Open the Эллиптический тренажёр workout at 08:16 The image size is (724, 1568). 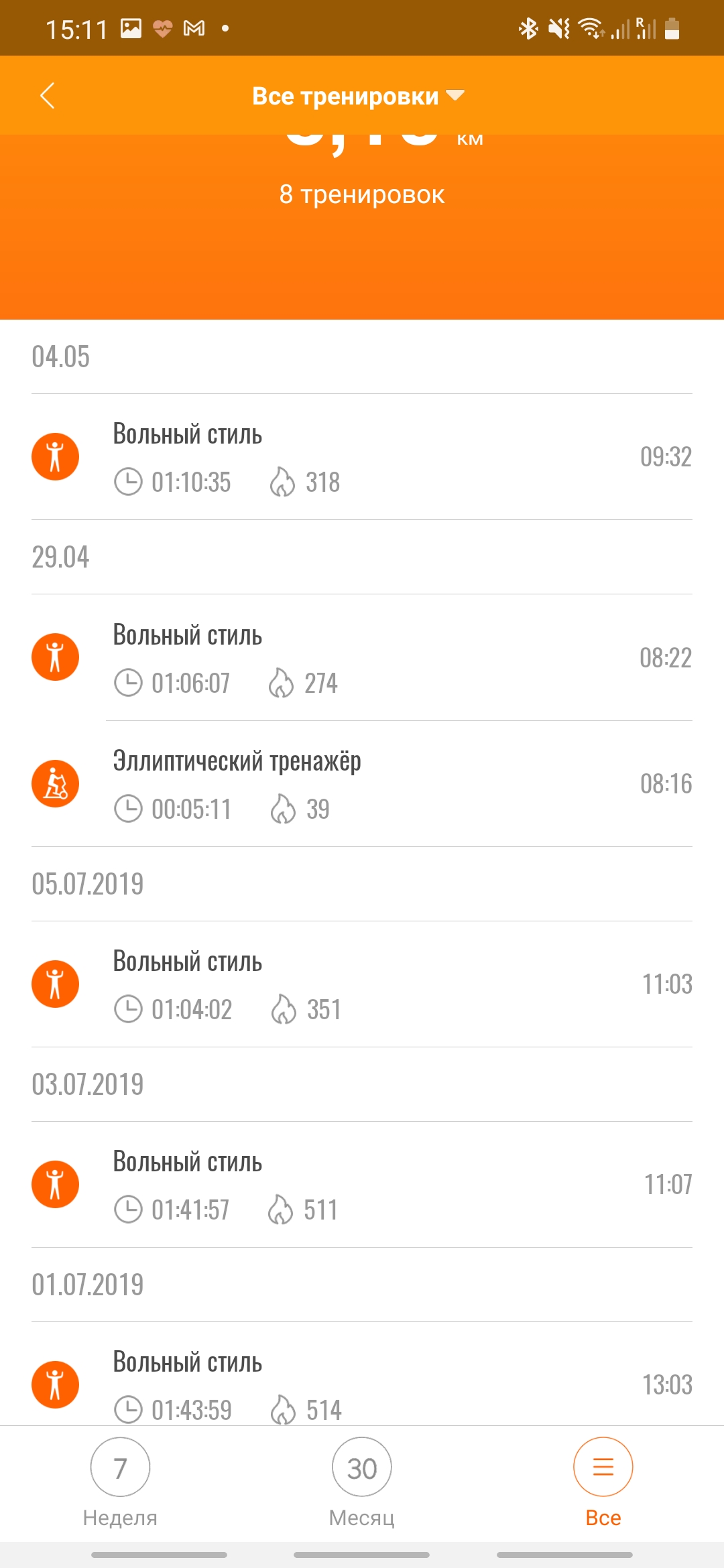click(362, 784)
